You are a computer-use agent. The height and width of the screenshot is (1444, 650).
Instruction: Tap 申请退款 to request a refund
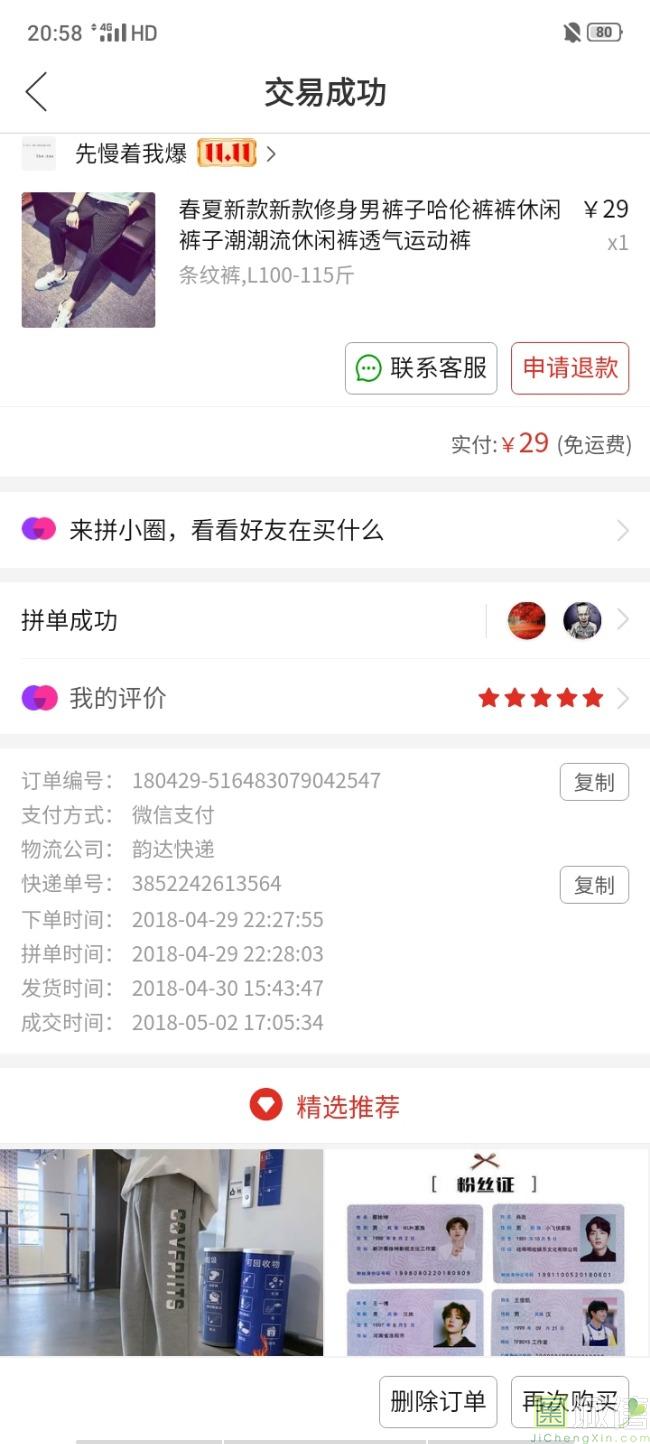(x=570, y=368)
